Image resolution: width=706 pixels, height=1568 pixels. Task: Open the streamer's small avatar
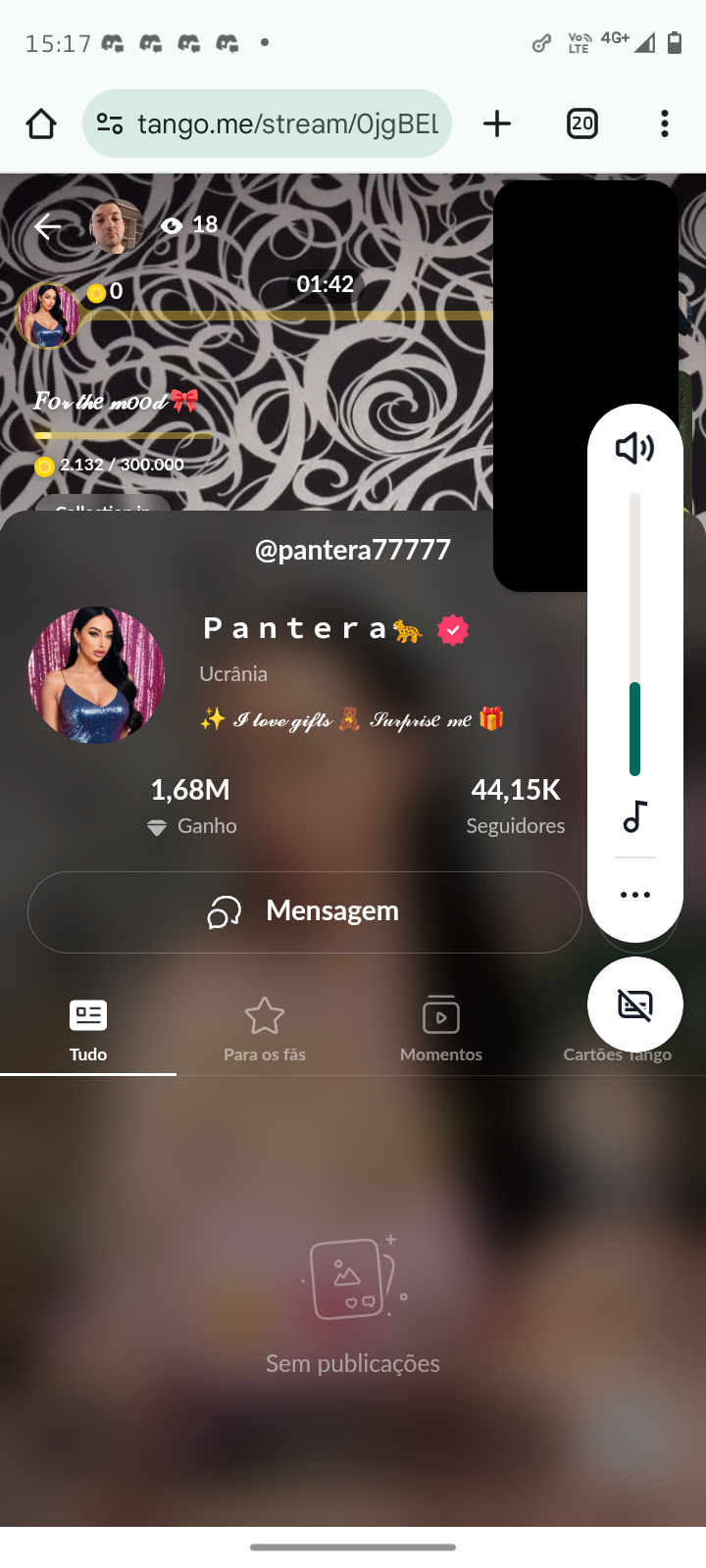point(47,316)
